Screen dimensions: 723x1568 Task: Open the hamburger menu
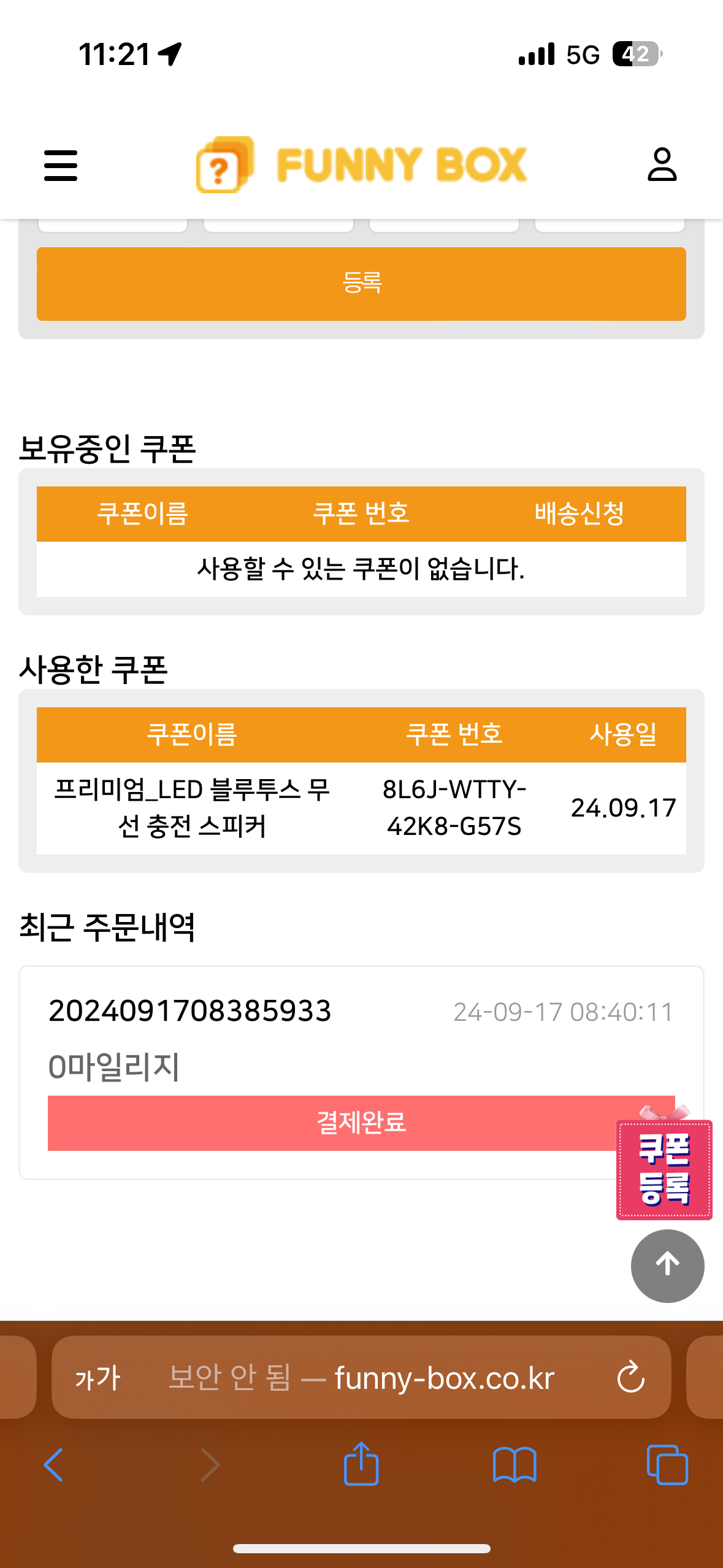coord(61,166)
